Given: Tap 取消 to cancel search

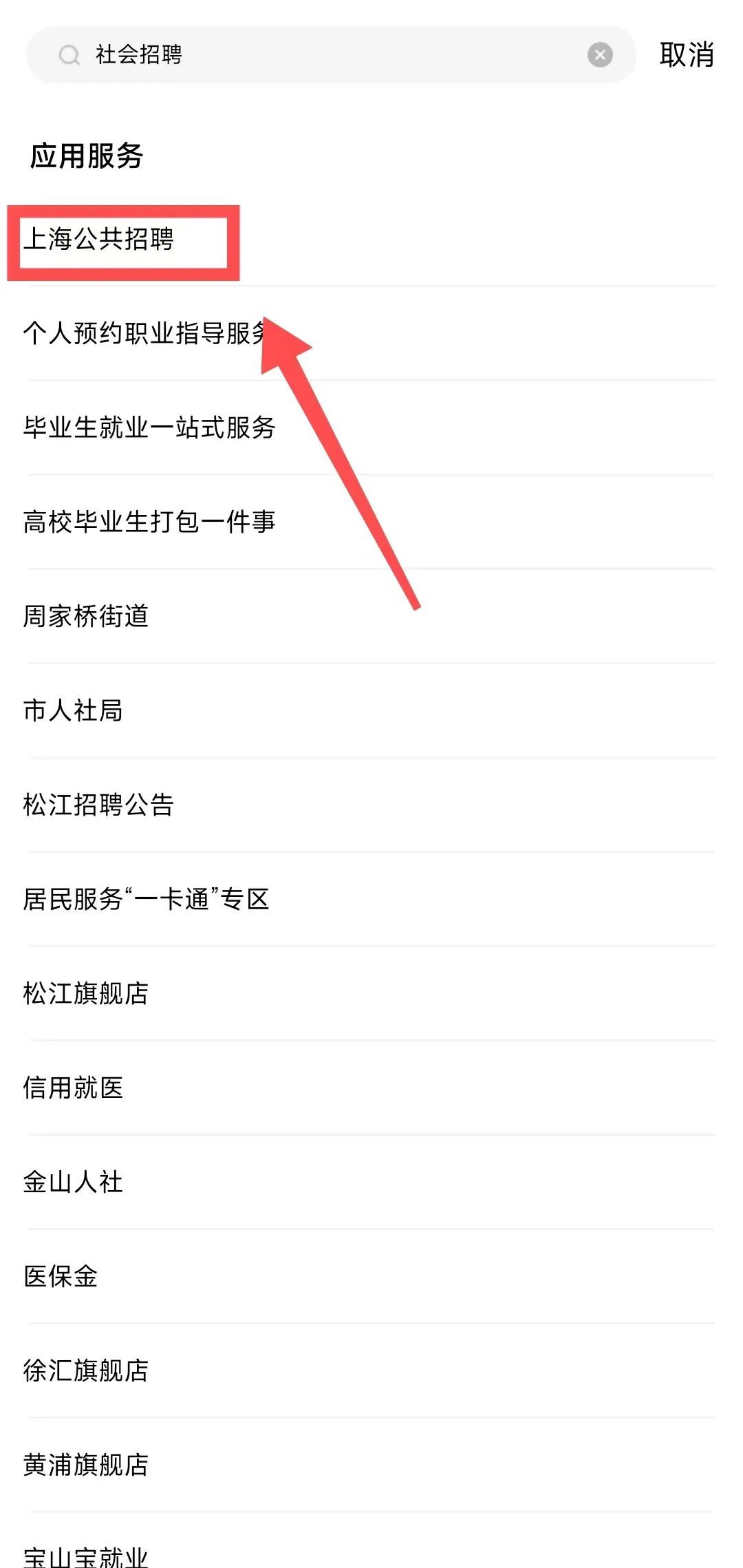Looking at the screenshot, I should click(x=686, y=55).
